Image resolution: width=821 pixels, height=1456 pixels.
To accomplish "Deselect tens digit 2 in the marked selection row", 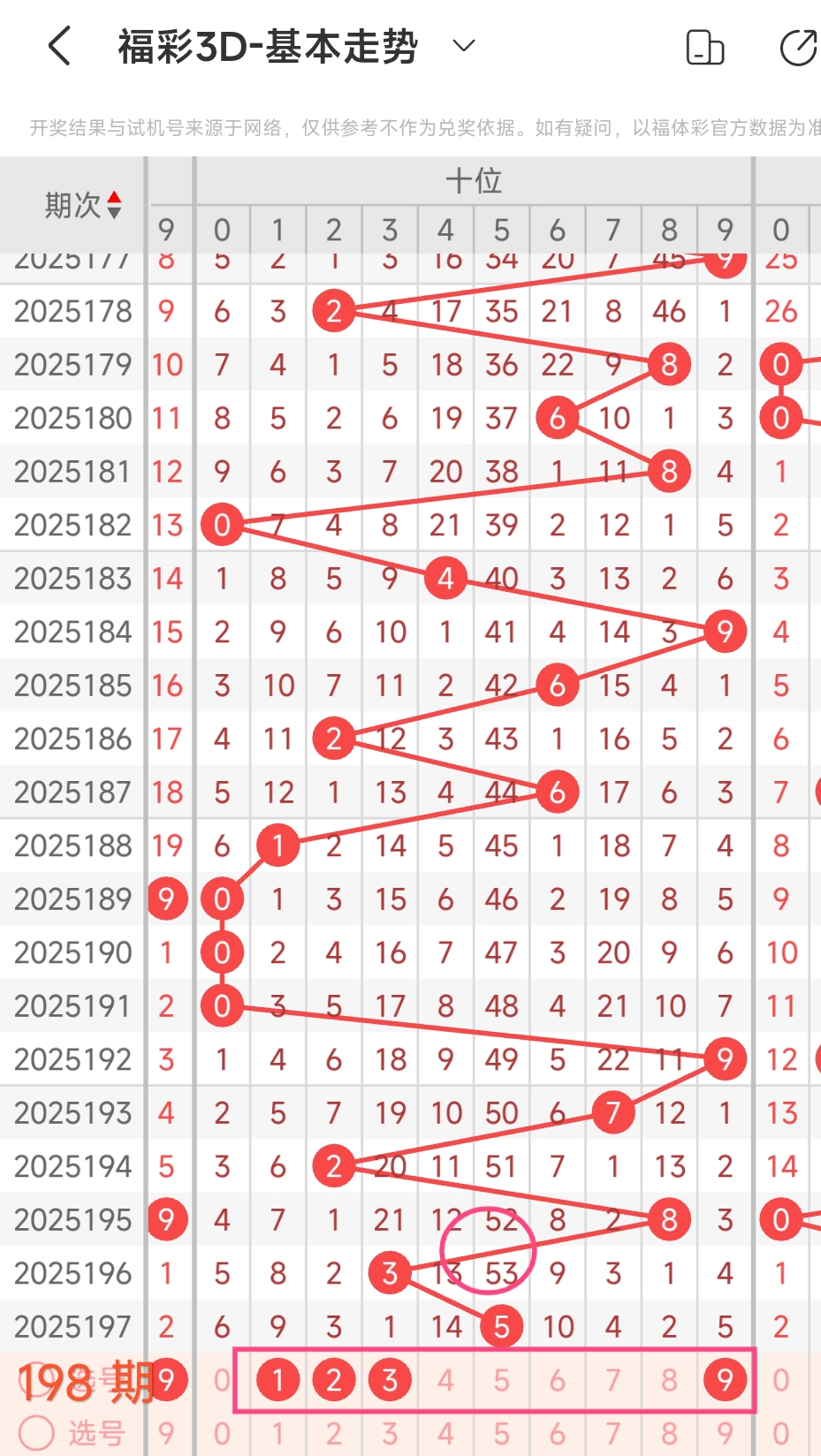I will pyautogui.click(x=333, y=1380).
